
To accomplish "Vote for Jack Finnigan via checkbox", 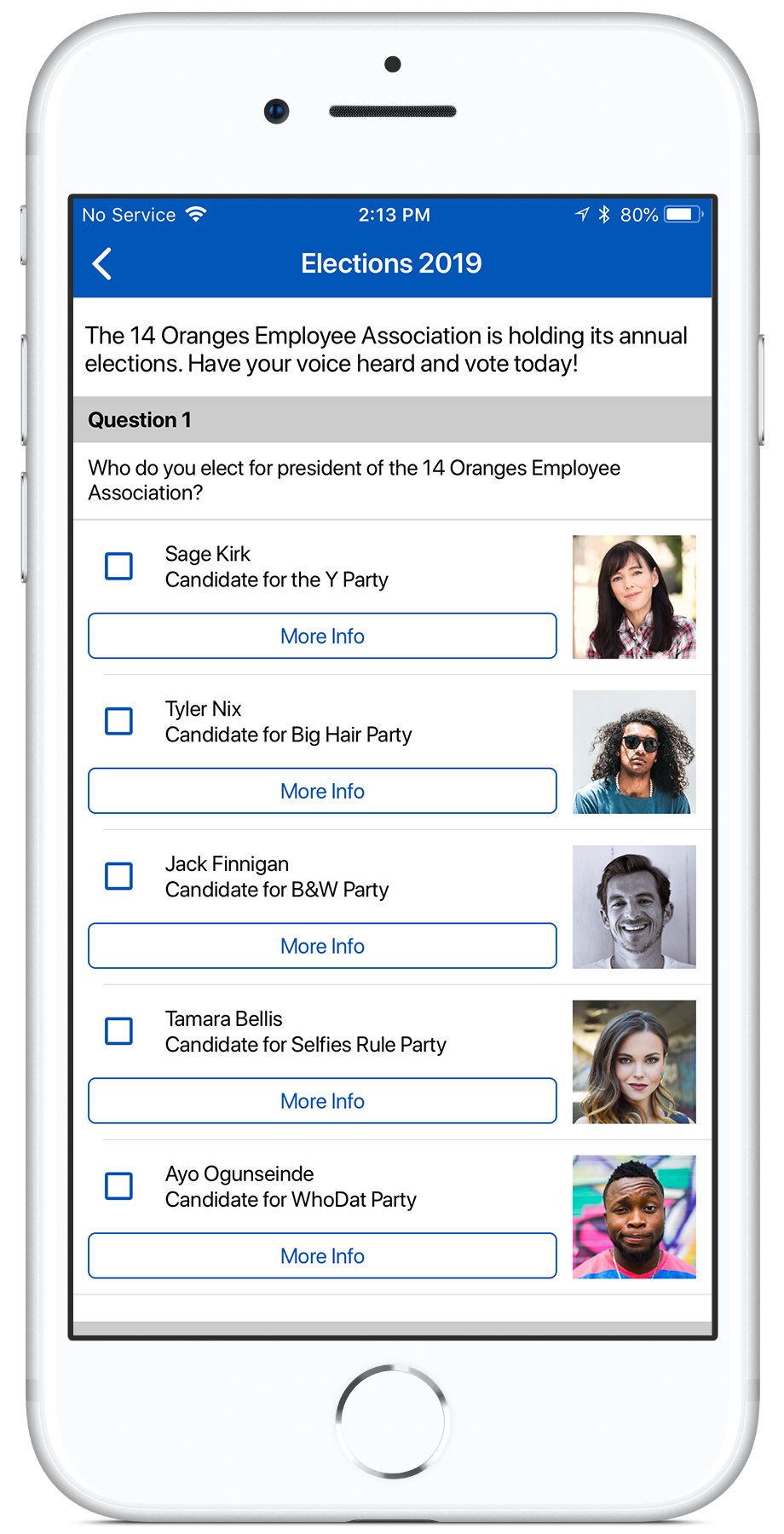I will 118,876.
